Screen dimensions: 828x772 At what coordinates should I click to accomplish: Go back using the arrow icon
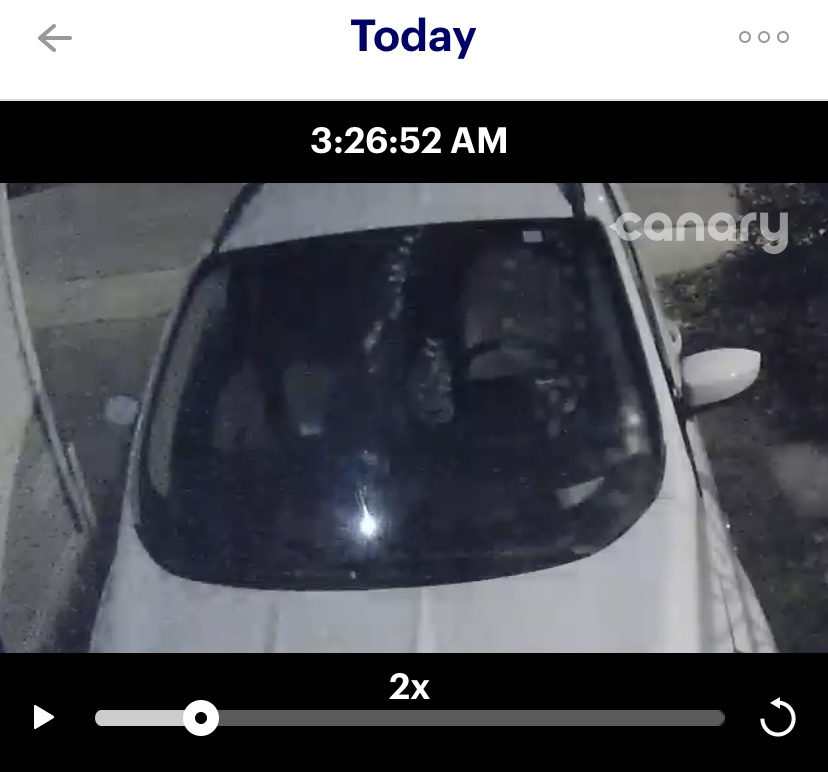click(x=55, y=38)
